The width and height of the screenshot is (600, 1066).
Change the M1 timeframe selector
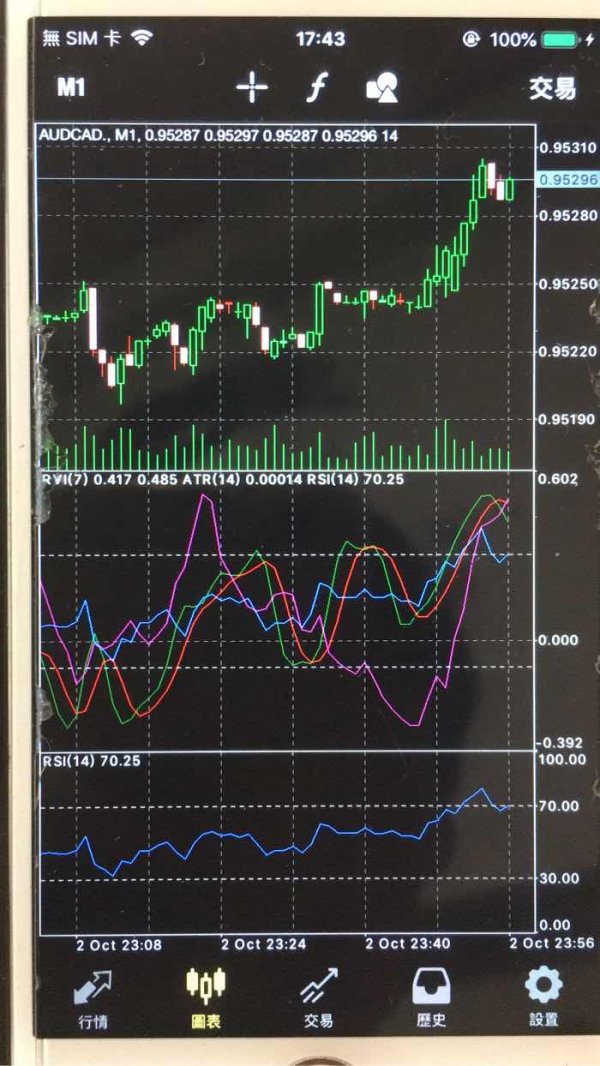click(71, 87)
